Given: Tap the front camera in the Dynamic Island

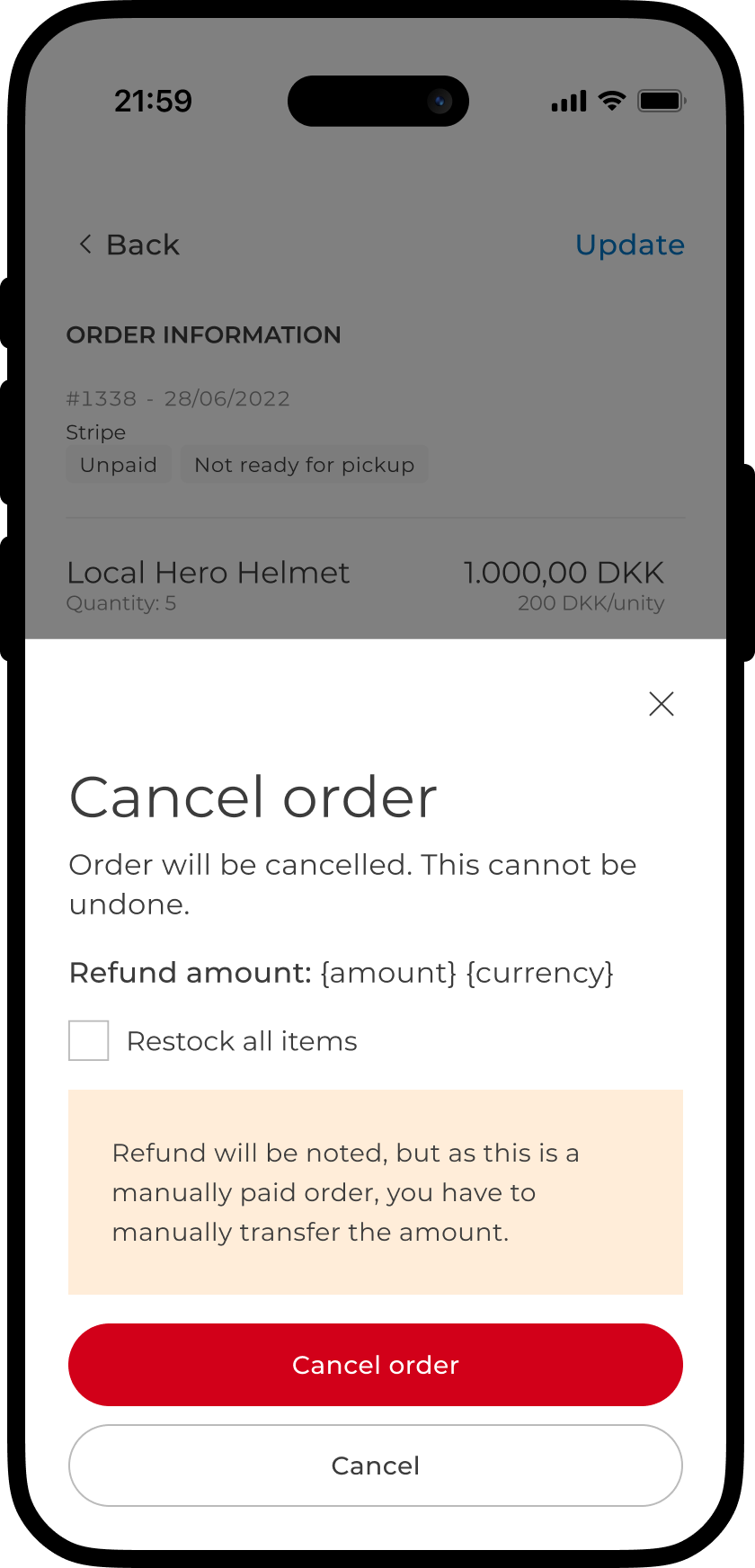Looking at the screenshot, I should (438, 101).
